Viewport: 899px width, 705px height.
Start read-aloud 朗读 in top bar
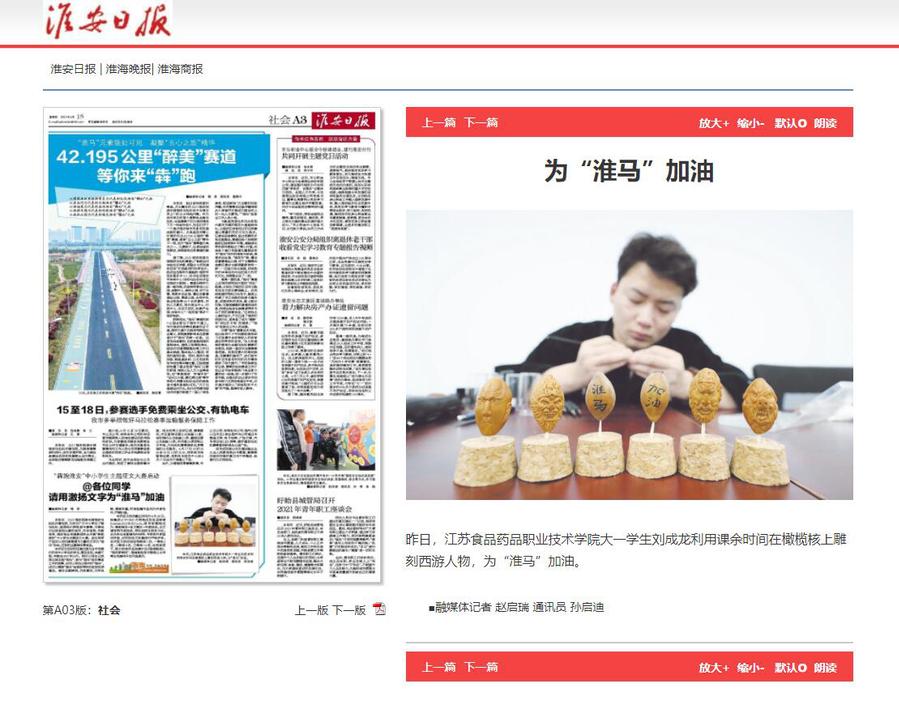[825, 123]
